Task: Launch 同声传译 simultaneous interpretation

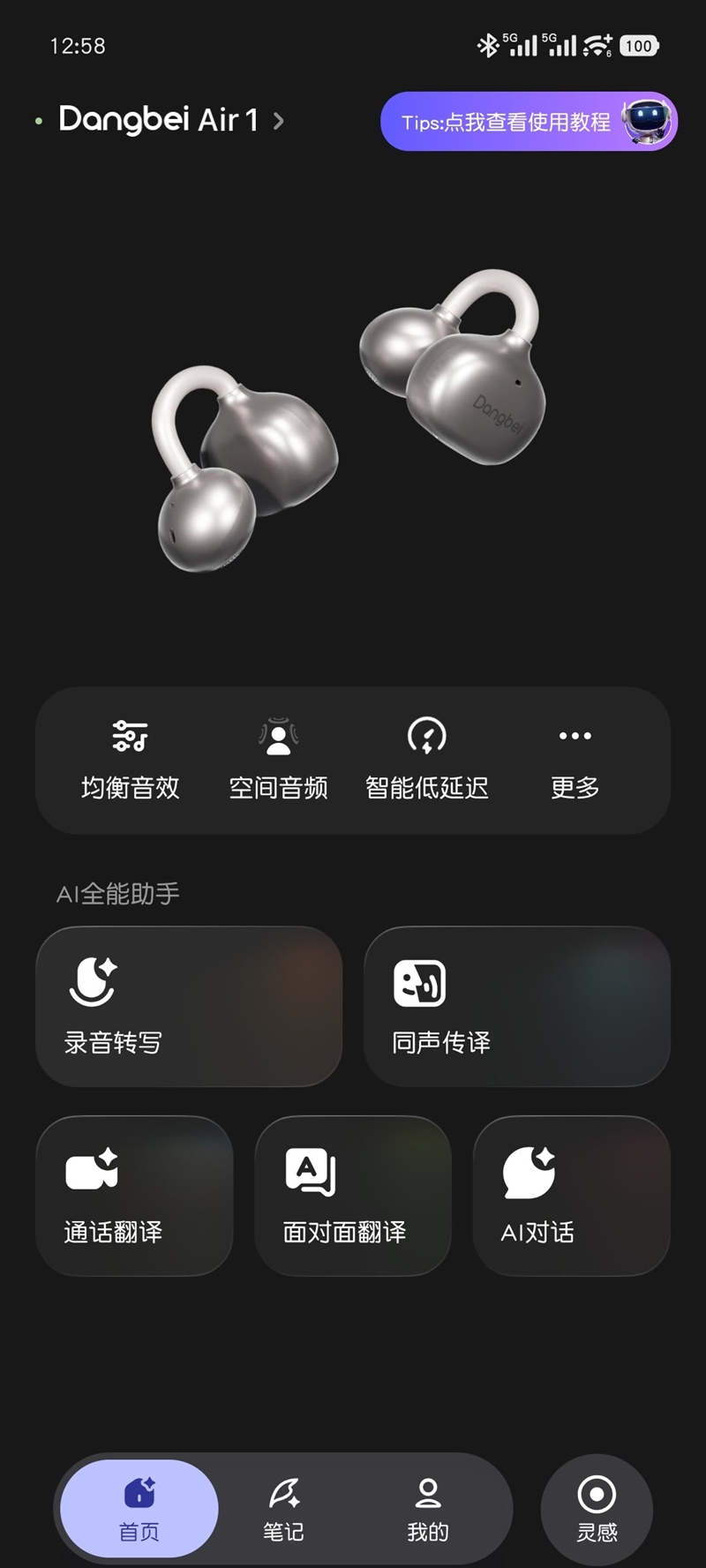Action: click(x=516, y=1006)
